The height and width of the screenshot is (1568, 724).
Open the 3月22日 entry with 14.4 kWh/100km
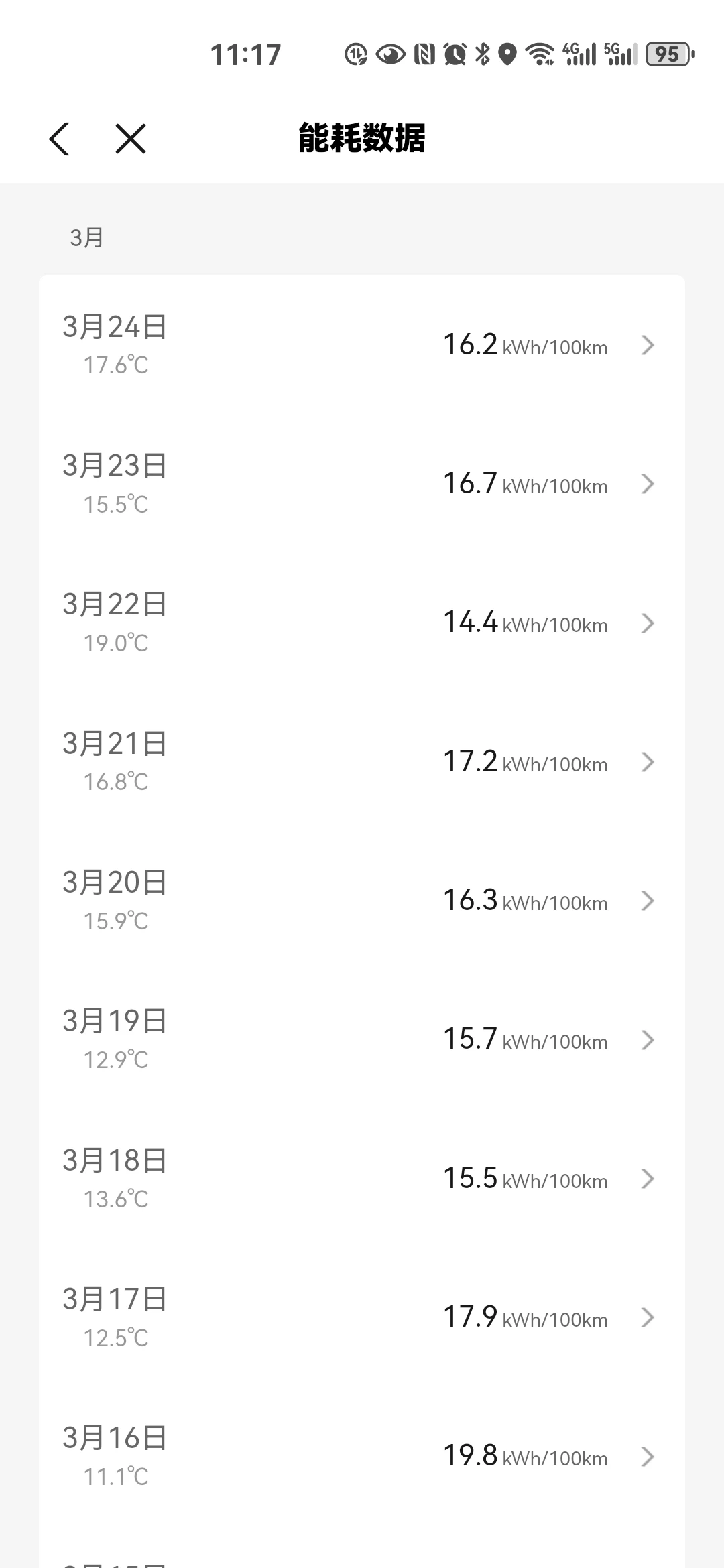[362, 623]
